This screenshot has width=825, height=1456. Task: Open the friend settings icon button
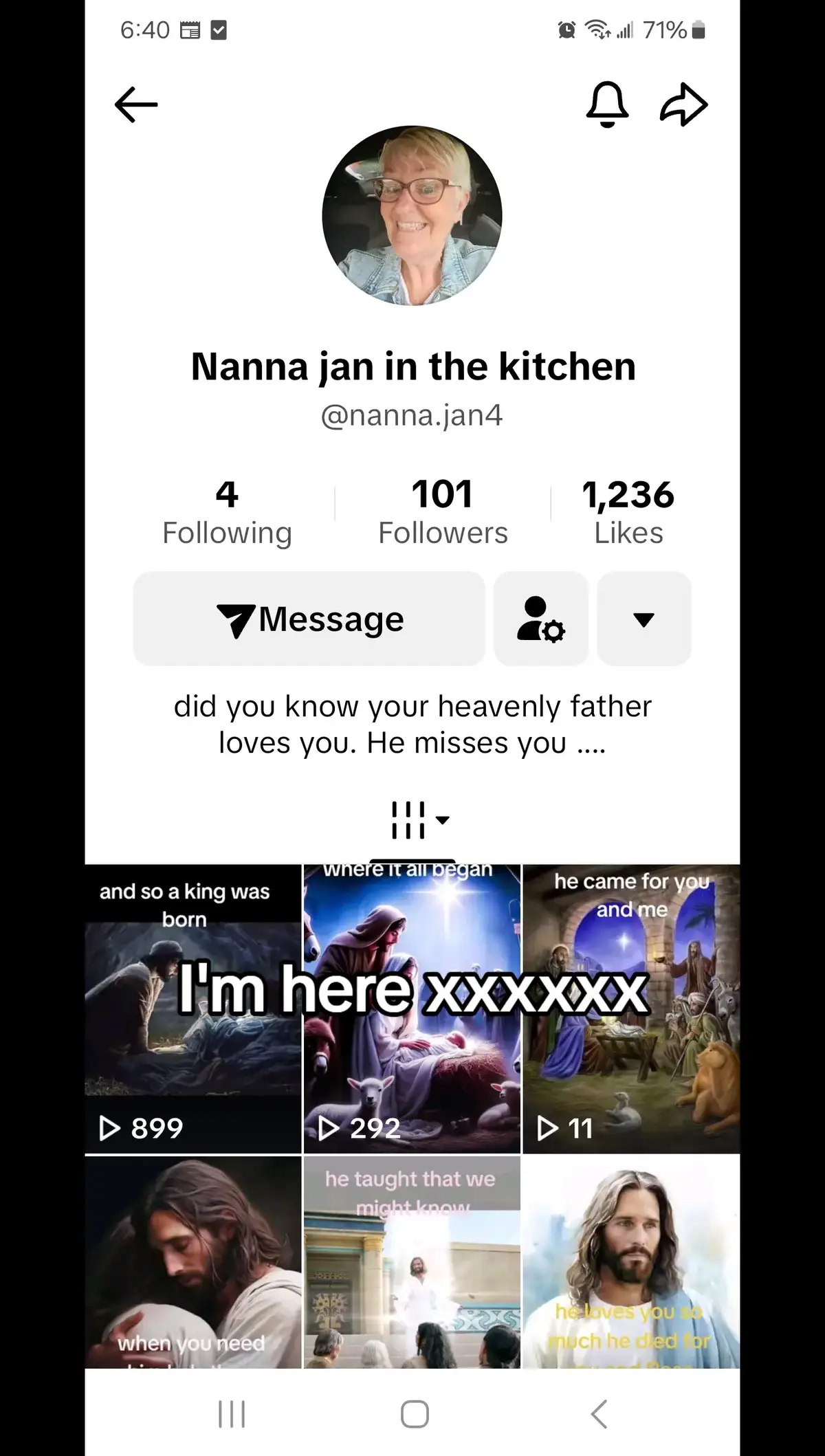541,619
